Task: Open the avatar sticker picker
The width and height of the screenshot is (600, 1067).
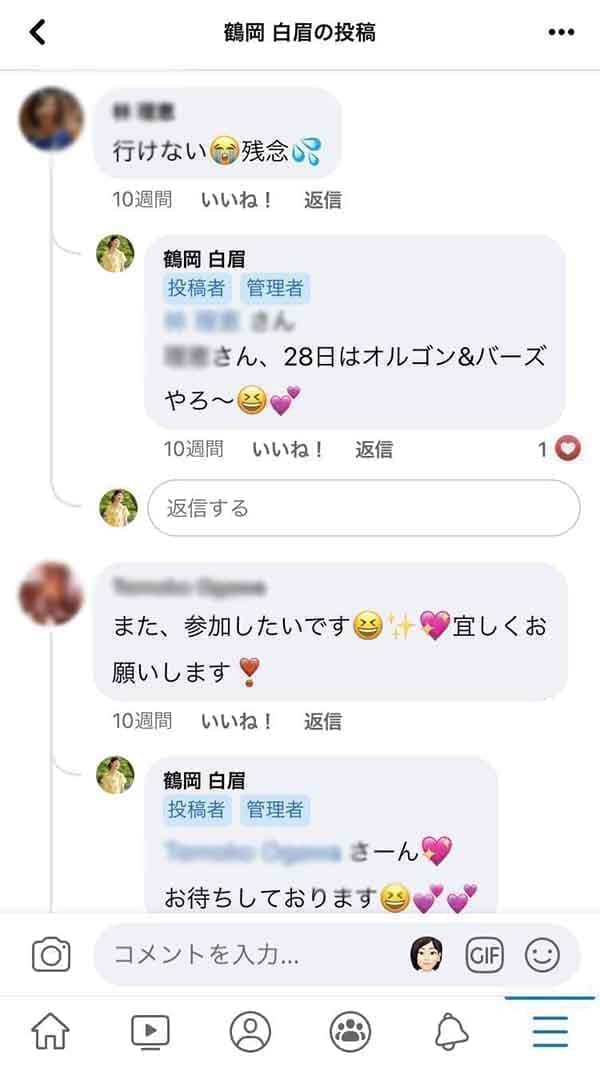Action: (x=427, y=955)
